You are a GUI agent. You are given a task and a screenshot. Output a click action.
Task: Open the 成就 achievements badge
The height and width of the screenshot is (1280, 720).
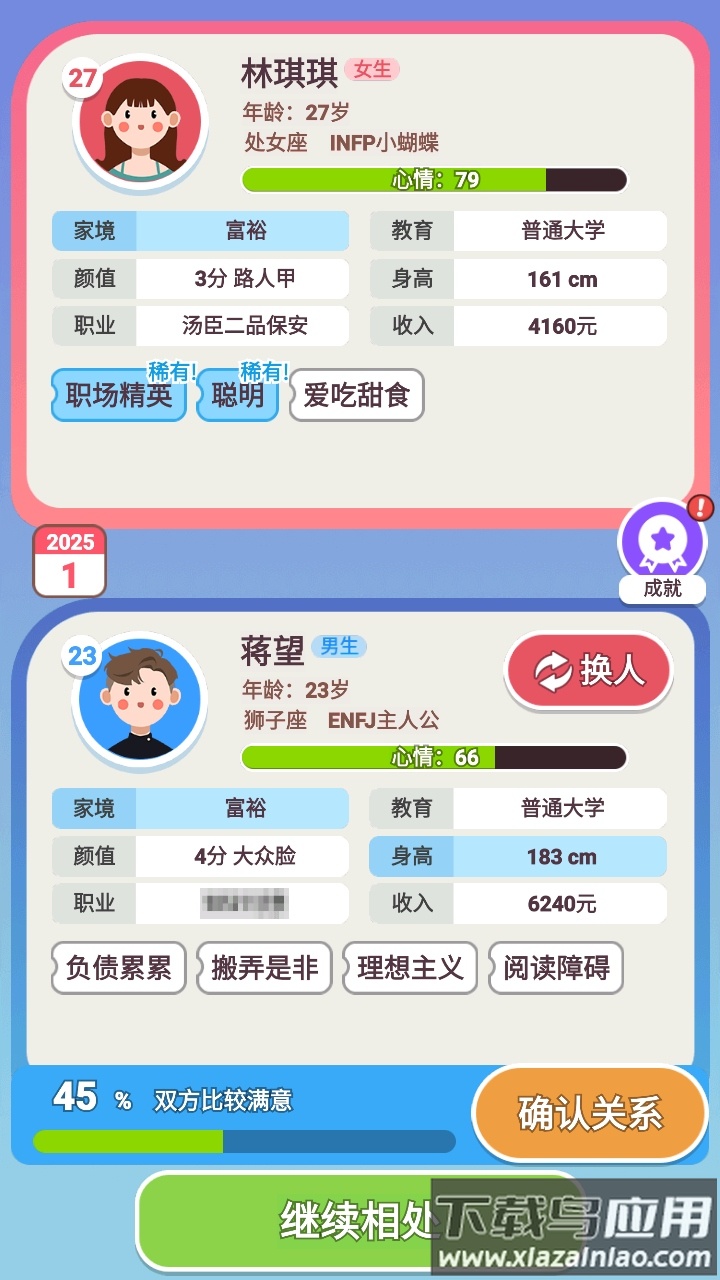click(x=662, y=550)
